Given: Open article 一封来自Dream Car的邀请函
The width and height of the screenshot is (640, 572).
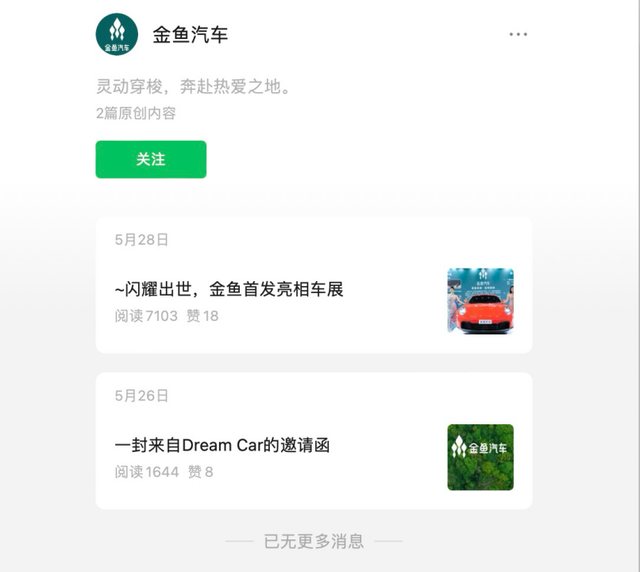Looking at the screenshot, I should point(222,445).
